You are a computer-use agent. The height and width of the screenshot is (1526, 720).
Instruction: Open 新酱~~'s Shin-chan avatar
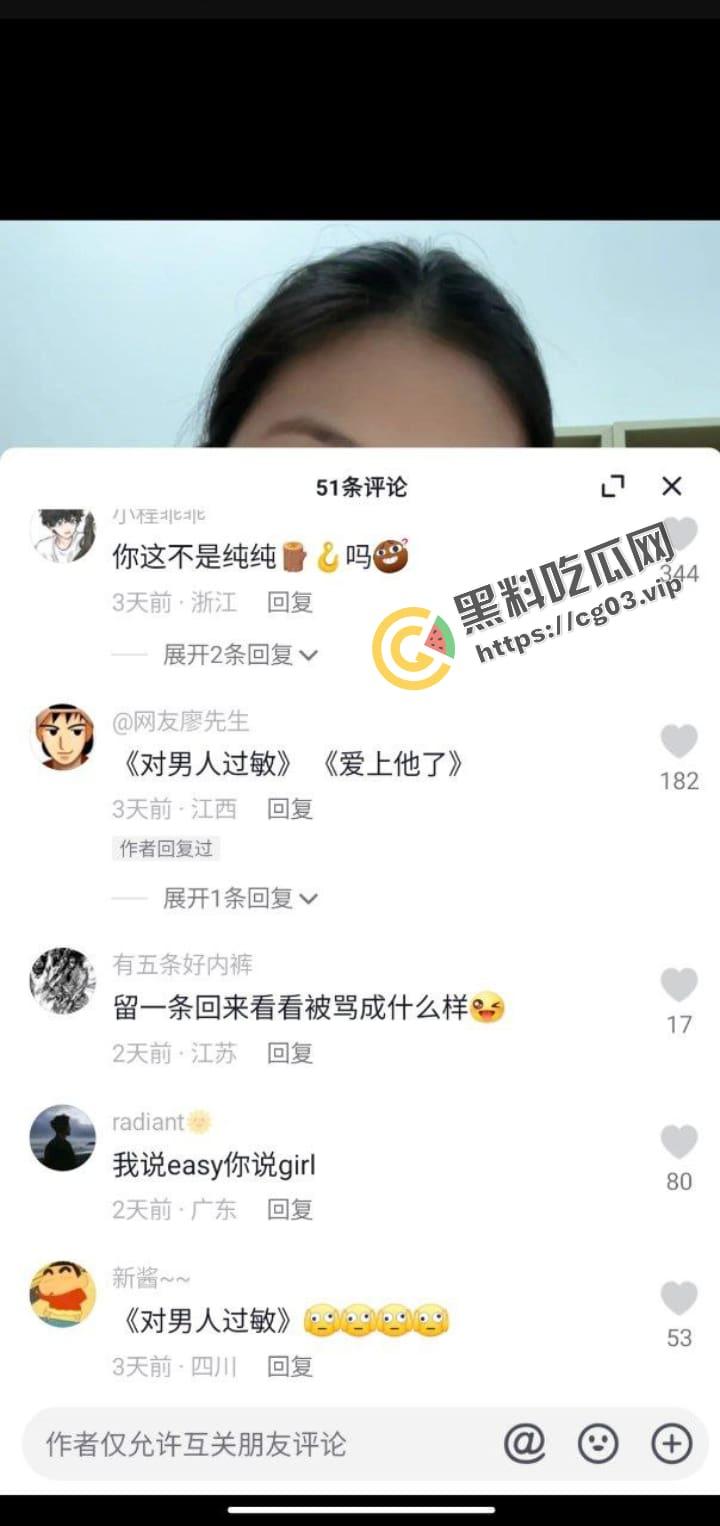tap(61, 1295)
